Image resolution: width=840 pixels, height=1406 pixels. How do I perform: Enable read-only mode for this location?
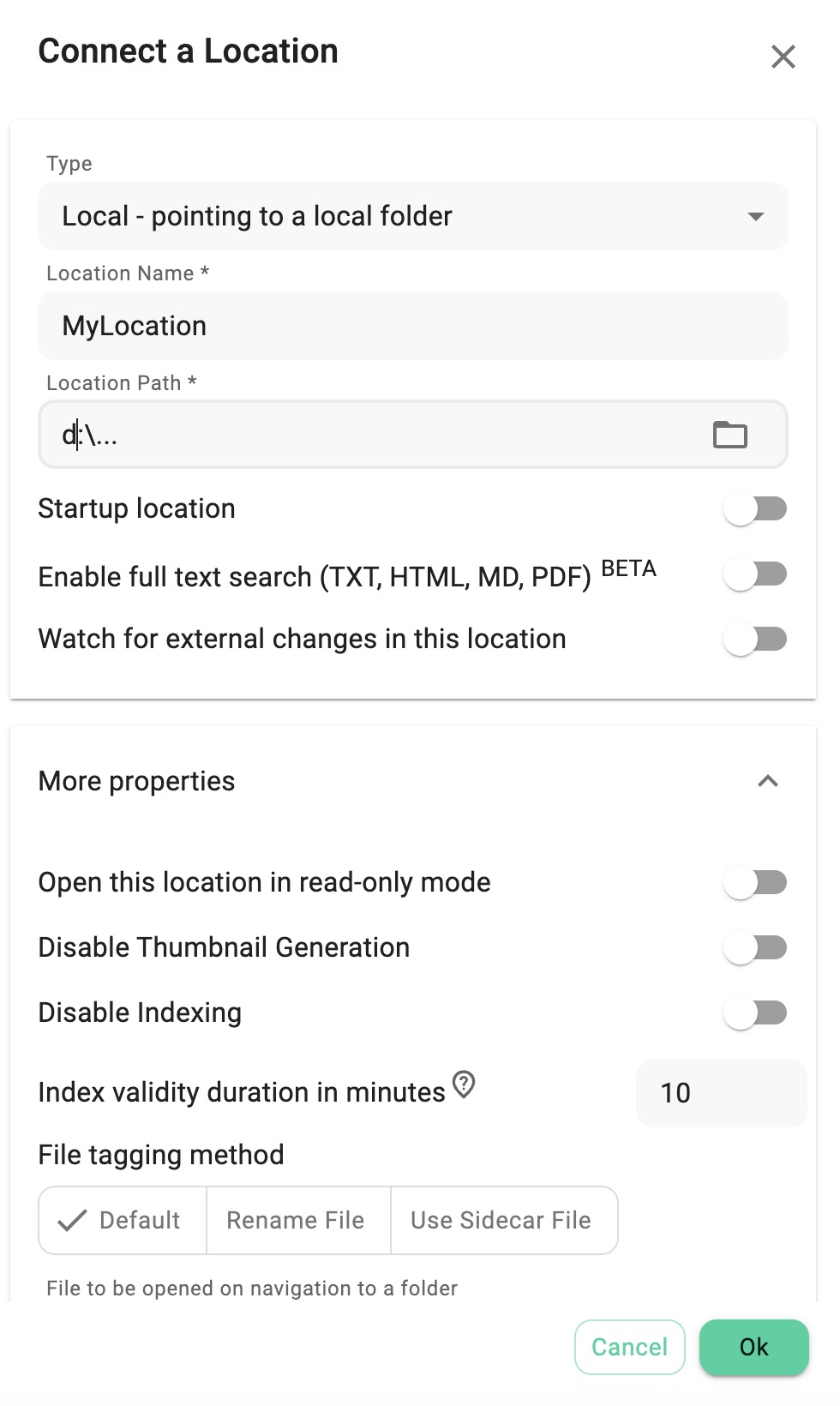pyautogui.click(x=755, y=881)
